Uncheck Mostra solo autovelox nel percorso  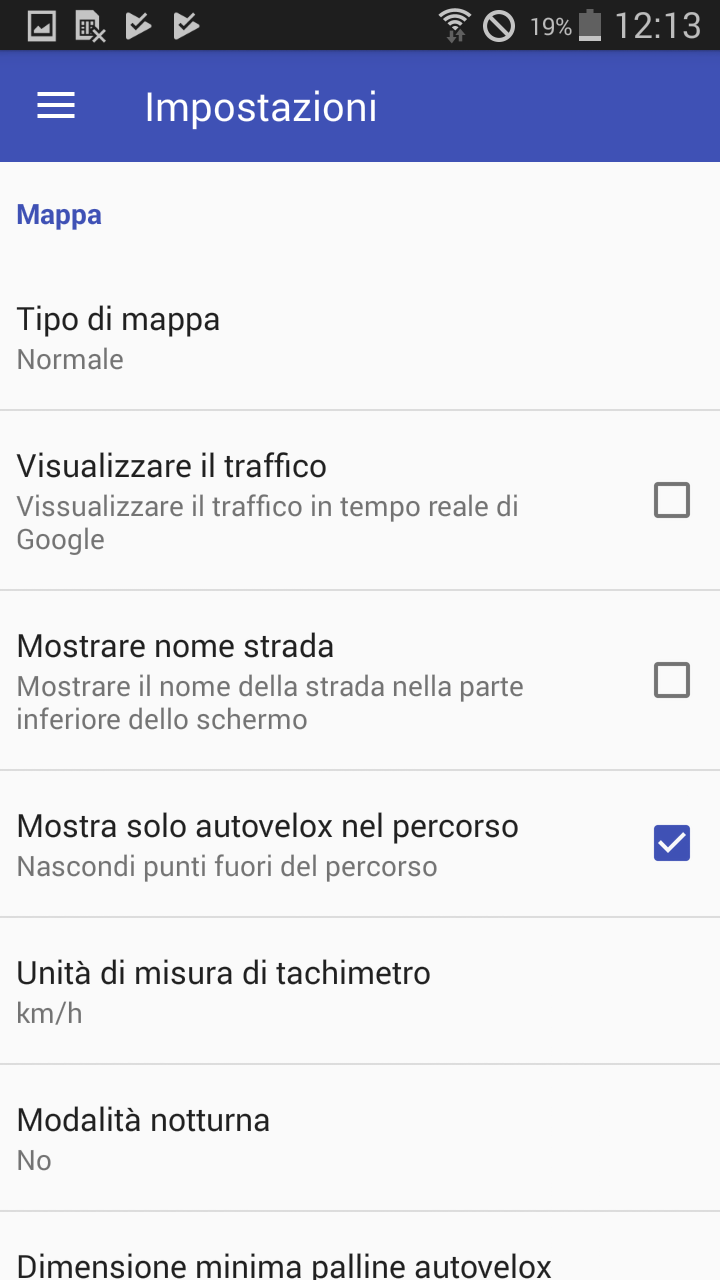672,843
